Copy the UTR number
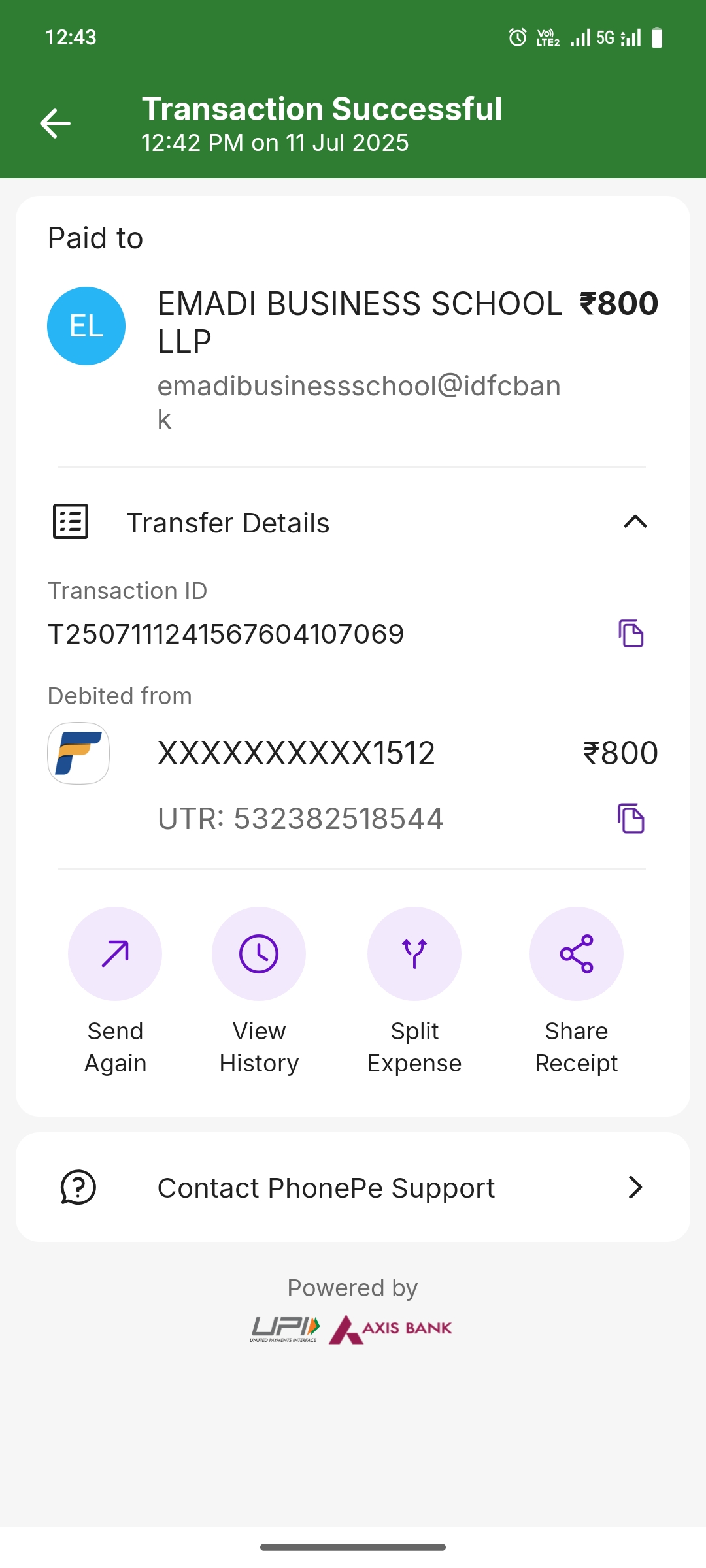This screenshot has width=706, height=1568. pyautogui.click(x=631, y=819)
